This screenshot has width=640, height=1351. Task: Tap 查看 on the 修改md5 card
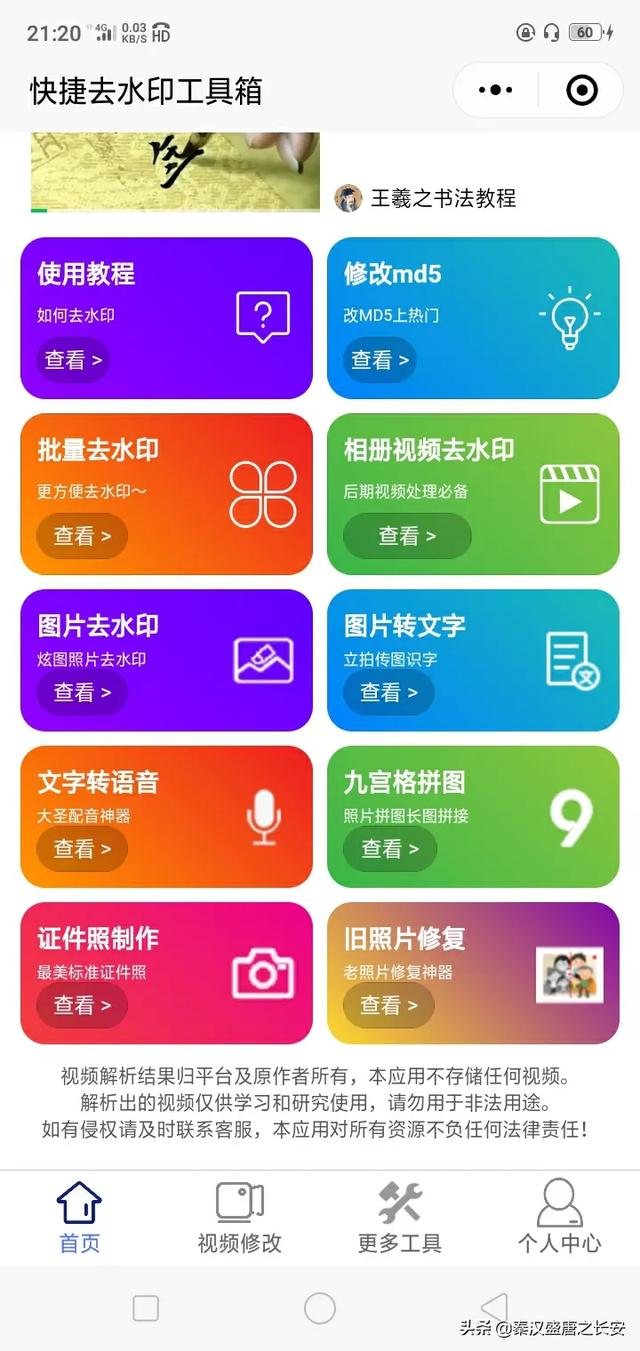tap(380, 360)
